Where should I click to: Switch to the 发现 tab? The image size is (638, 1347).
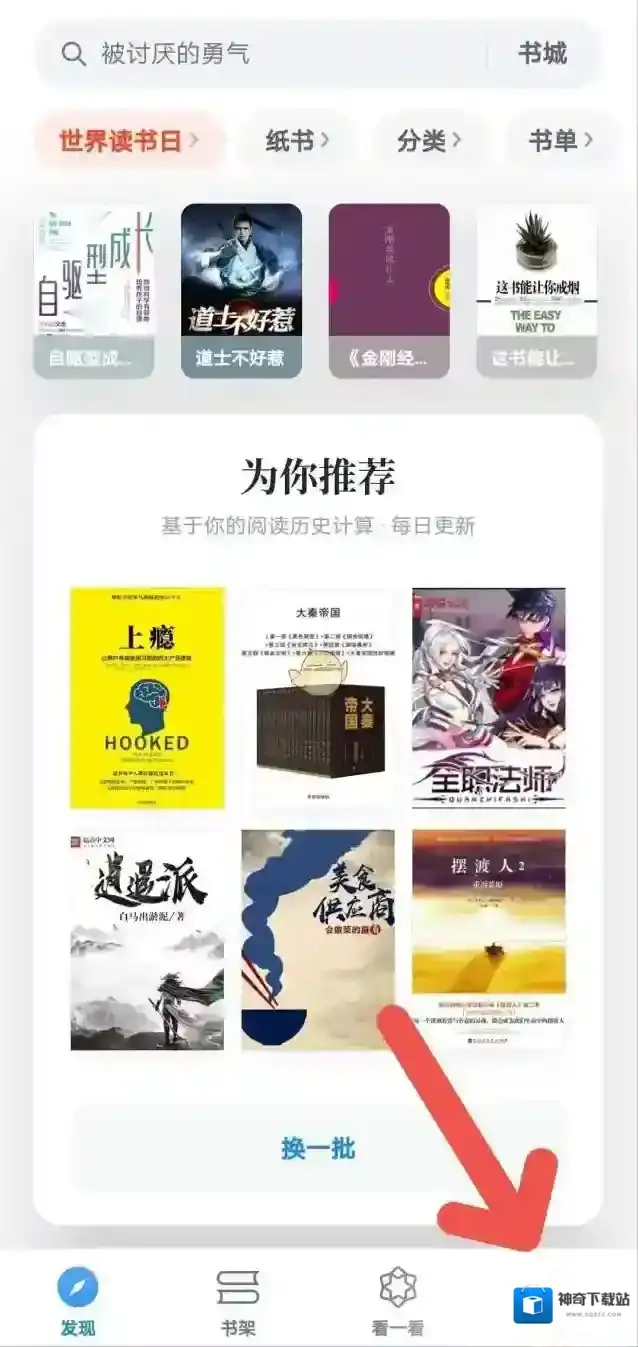pos(78,1302)
